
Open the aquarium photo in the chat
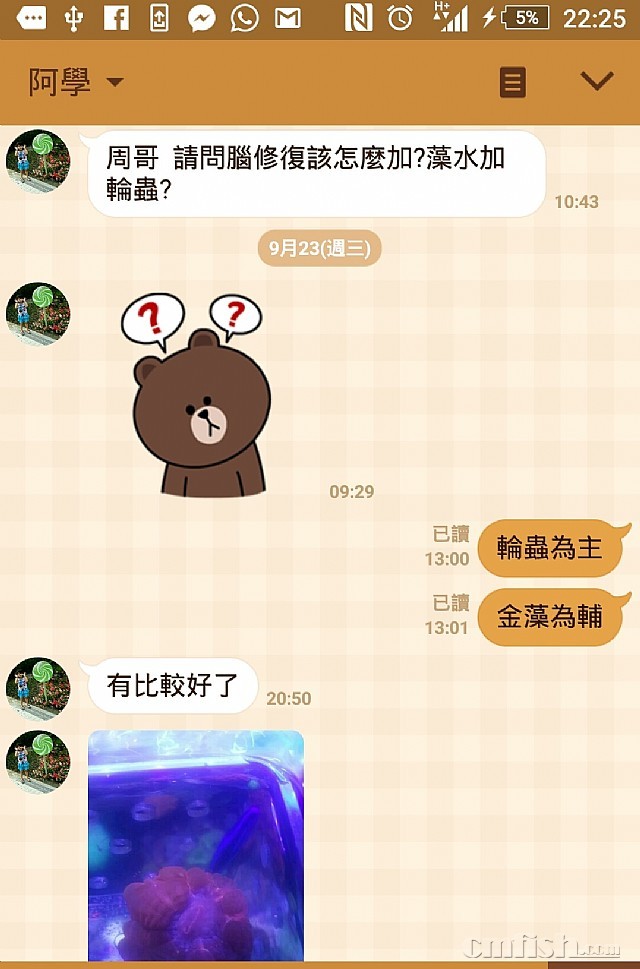(196, 845)
